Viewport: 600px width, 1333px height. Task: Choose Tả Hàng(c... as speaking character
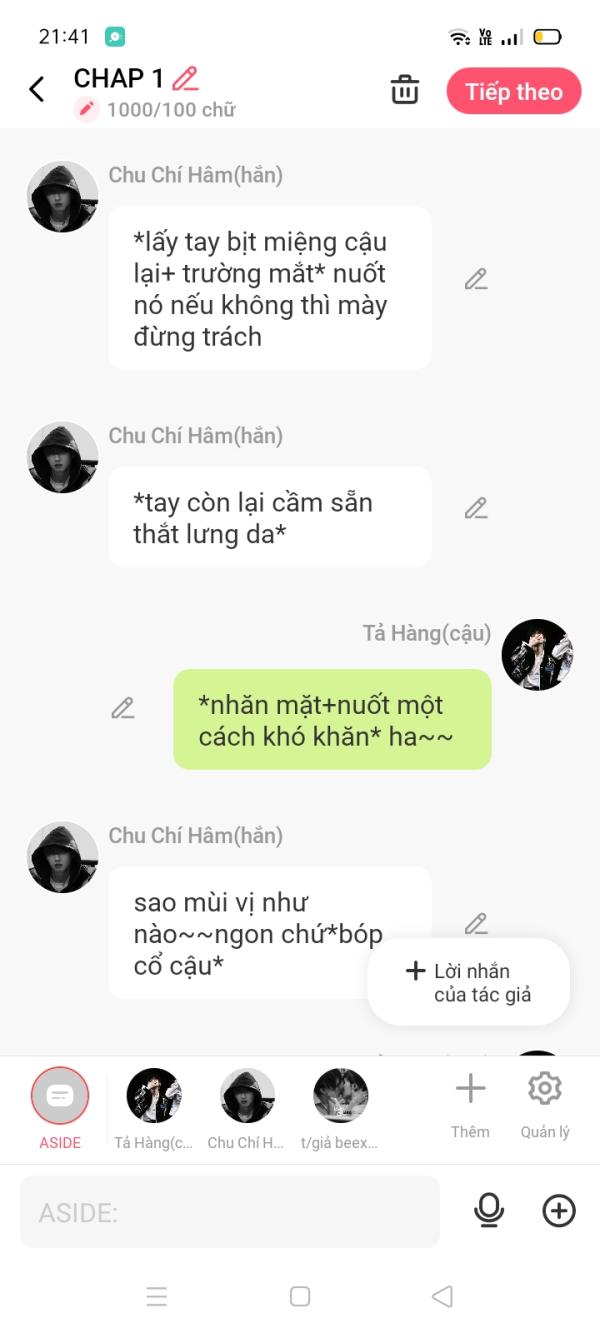point(154,1108)
